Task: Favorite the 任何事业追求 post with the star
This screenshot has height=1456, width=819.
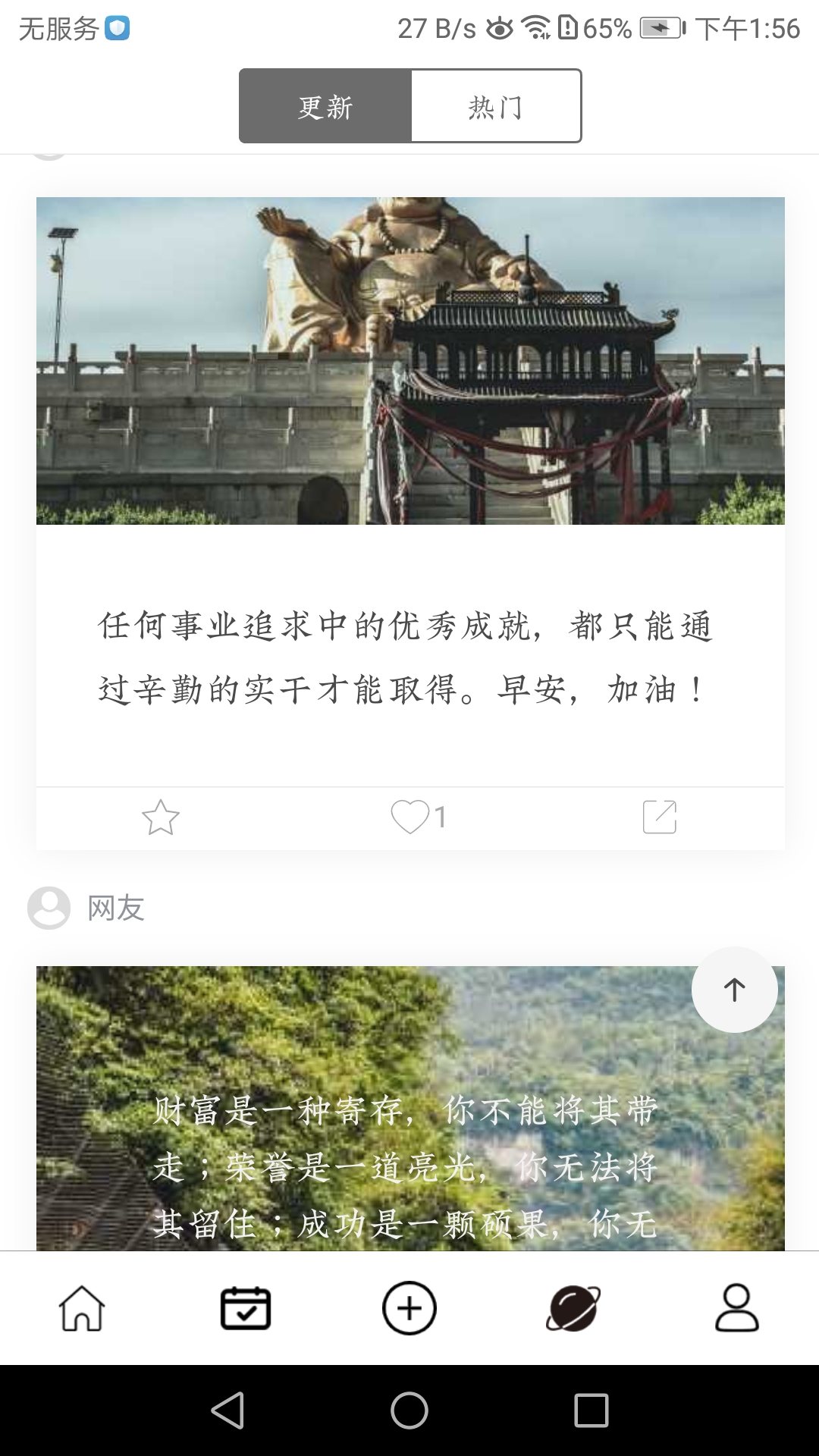Action: click(x=161, y=817)
